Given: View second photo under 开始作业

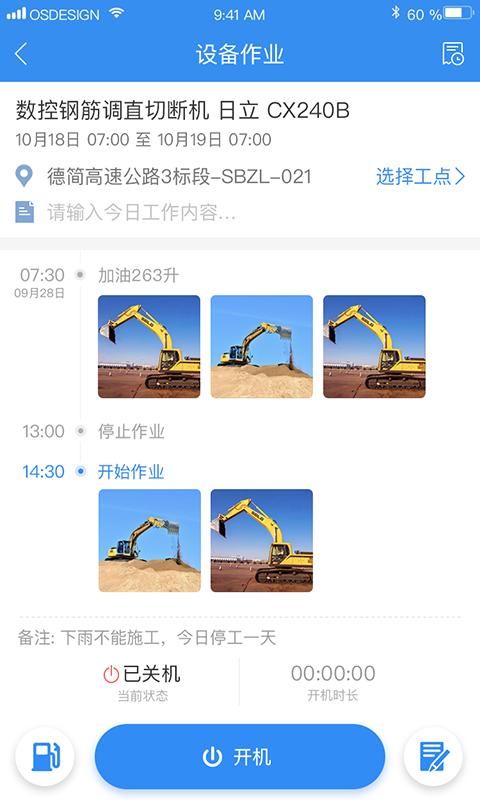Looking at the screenshot, I should [262, 540].
